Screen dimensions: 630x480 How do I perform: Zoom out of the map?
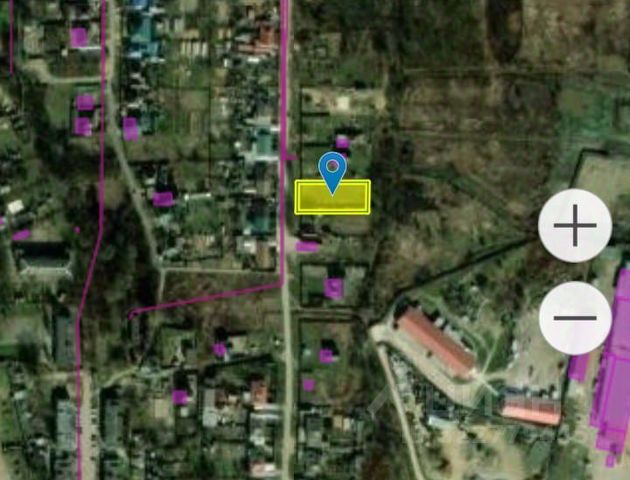pos(575,318)
